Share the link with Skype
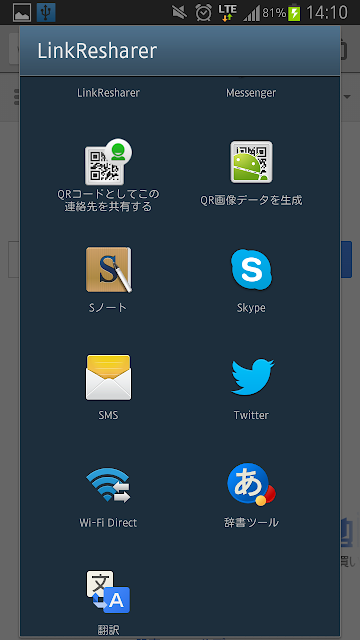The image size is (360, 640). (x=251, y=280)
